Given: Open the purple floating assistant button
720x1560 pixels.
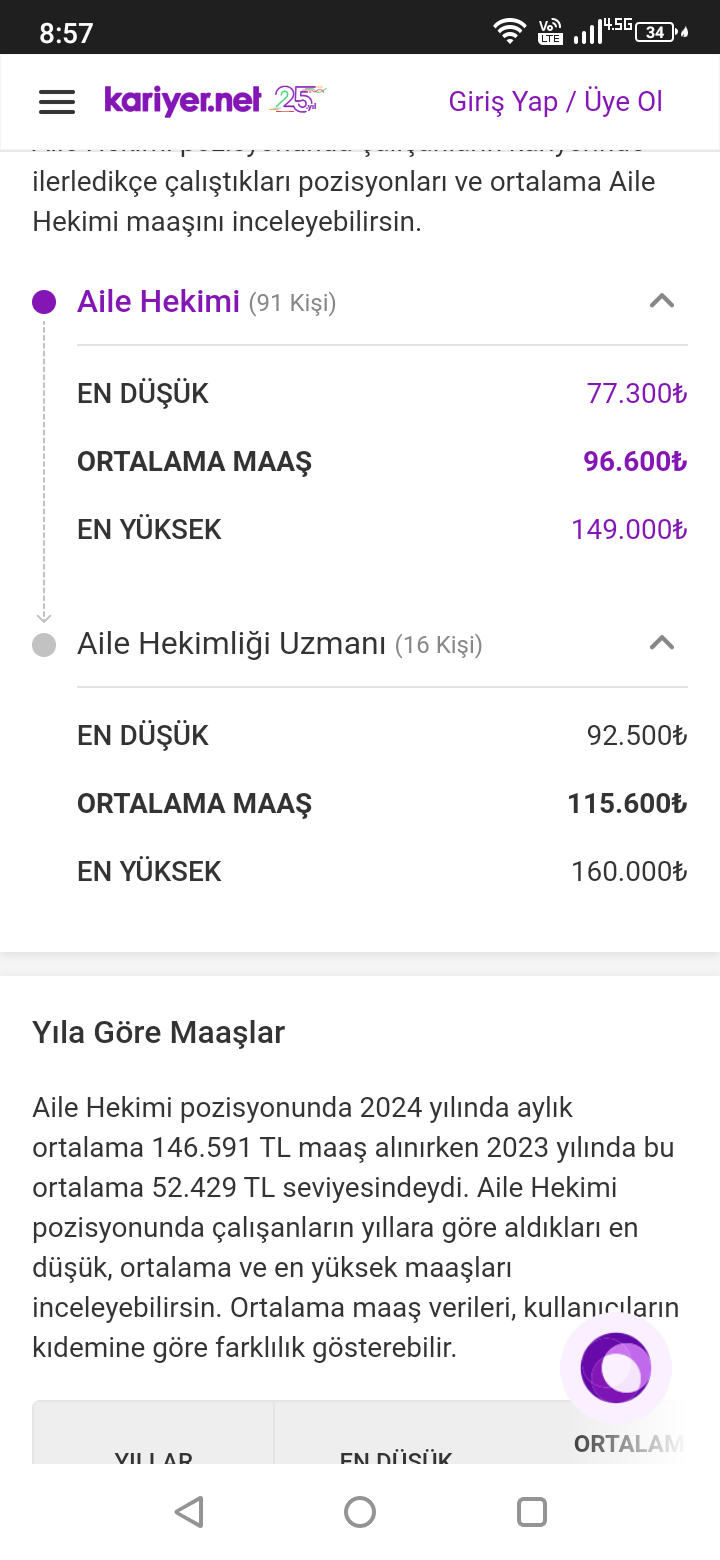Looking at the screenshot, I should (x=616, y=1367).
